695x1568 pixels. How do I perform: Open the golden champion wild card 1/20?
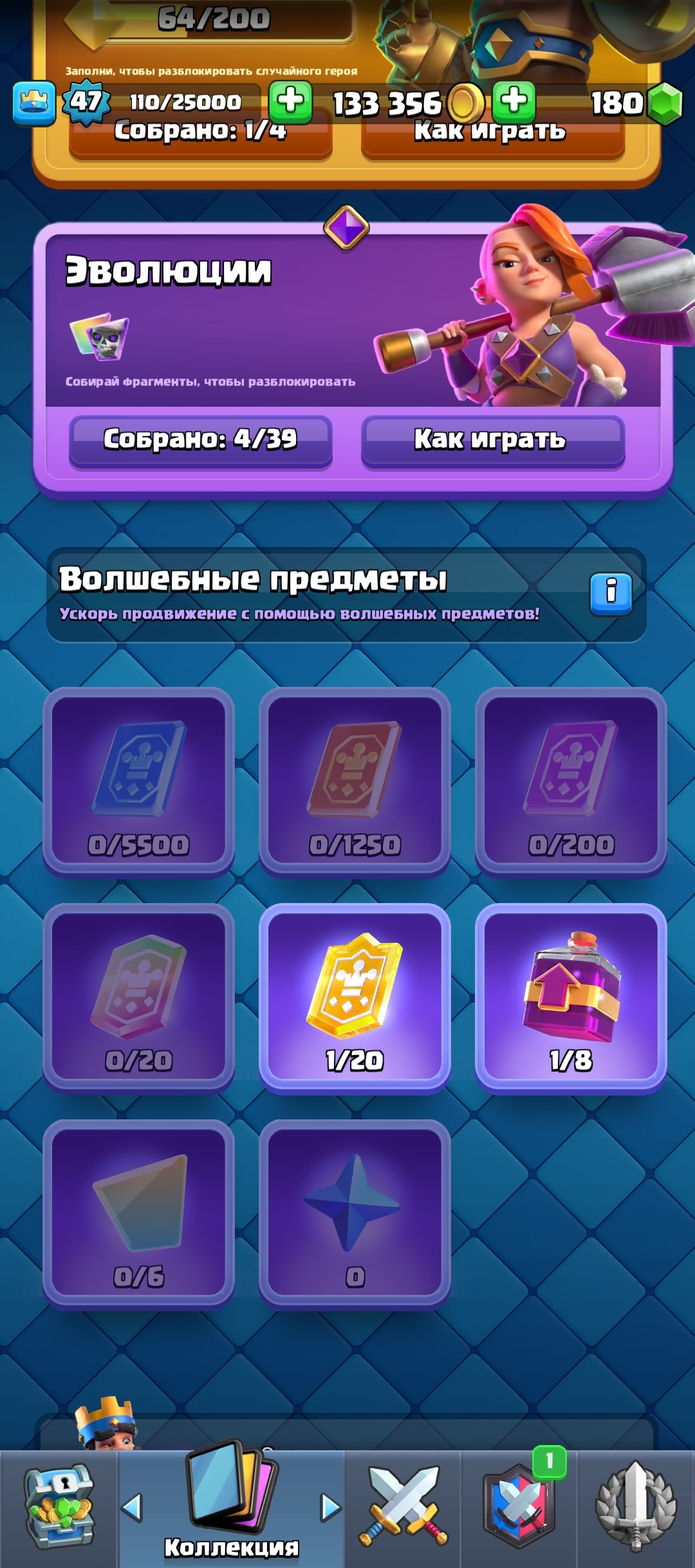pyautogui.click(x=355, y=997)
